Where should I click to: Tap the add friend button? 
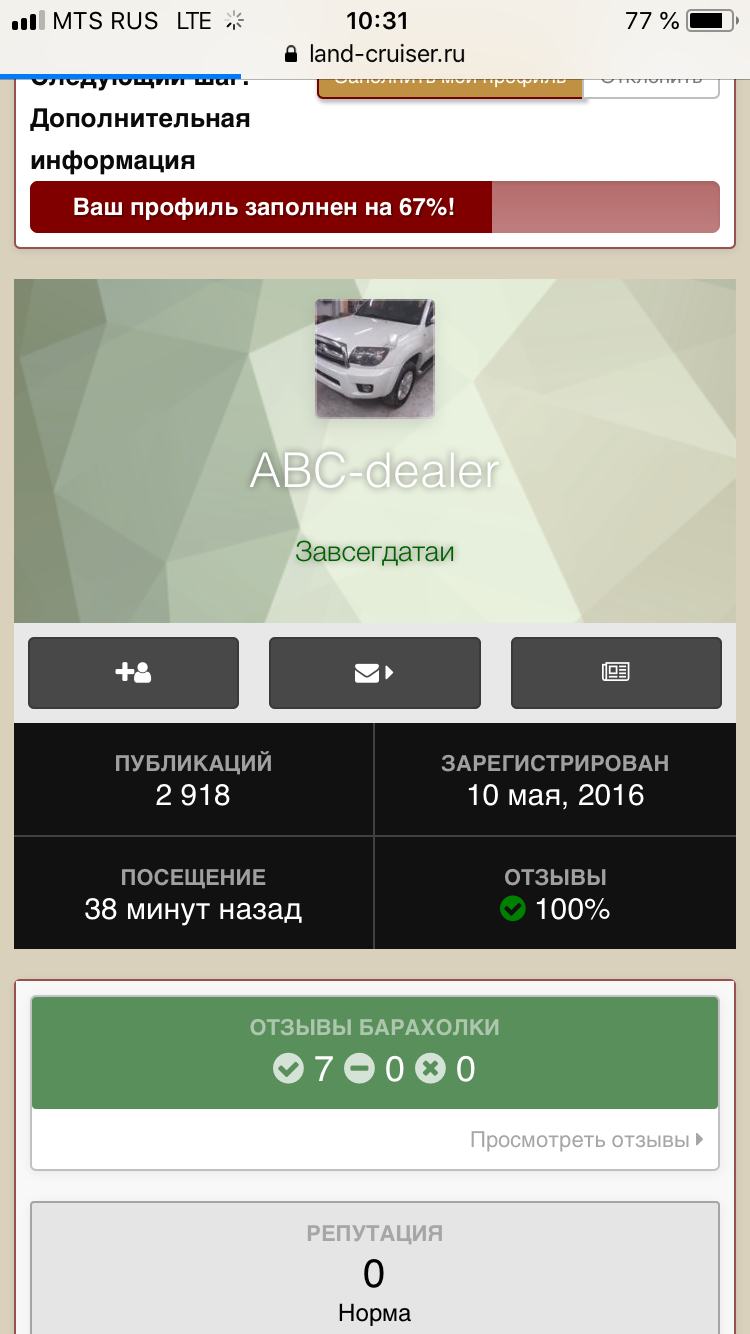(133, 673)
